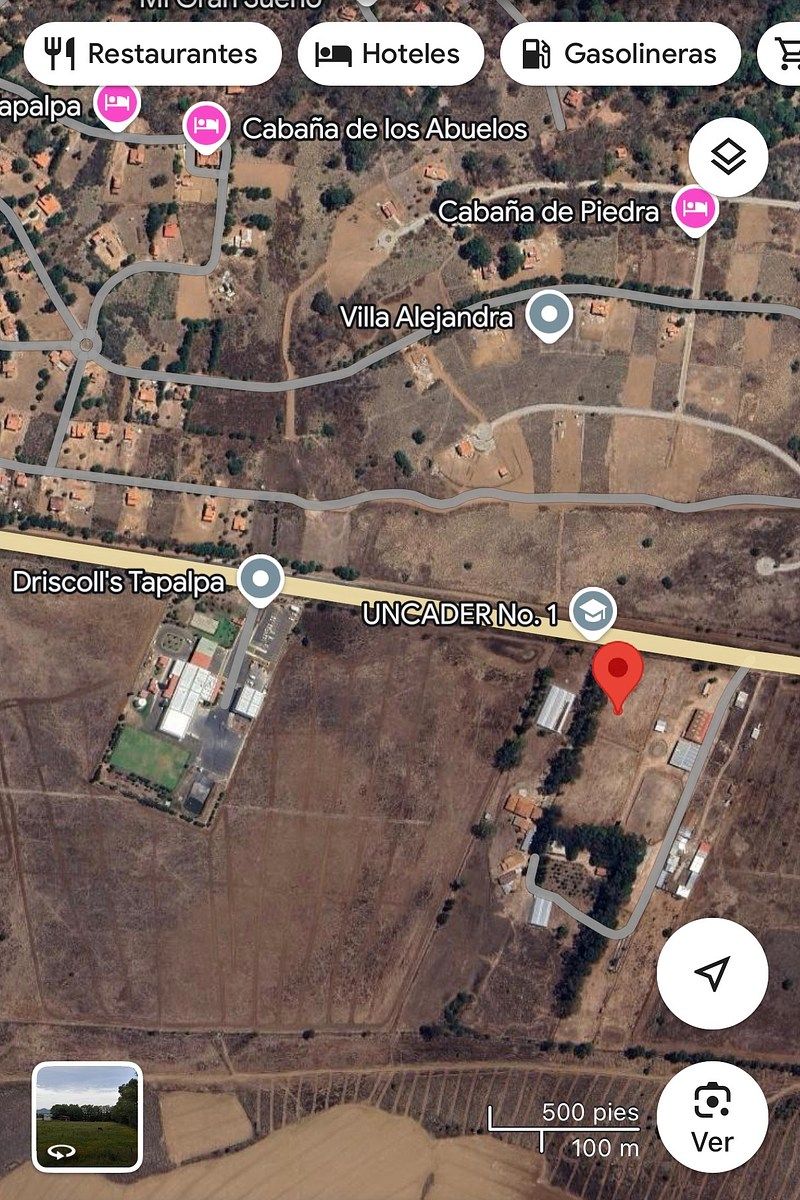Viewport: 800px width, 1200px height.
Task: Open the Street View preview thumbnail
Action: [x=87, y=1117]
